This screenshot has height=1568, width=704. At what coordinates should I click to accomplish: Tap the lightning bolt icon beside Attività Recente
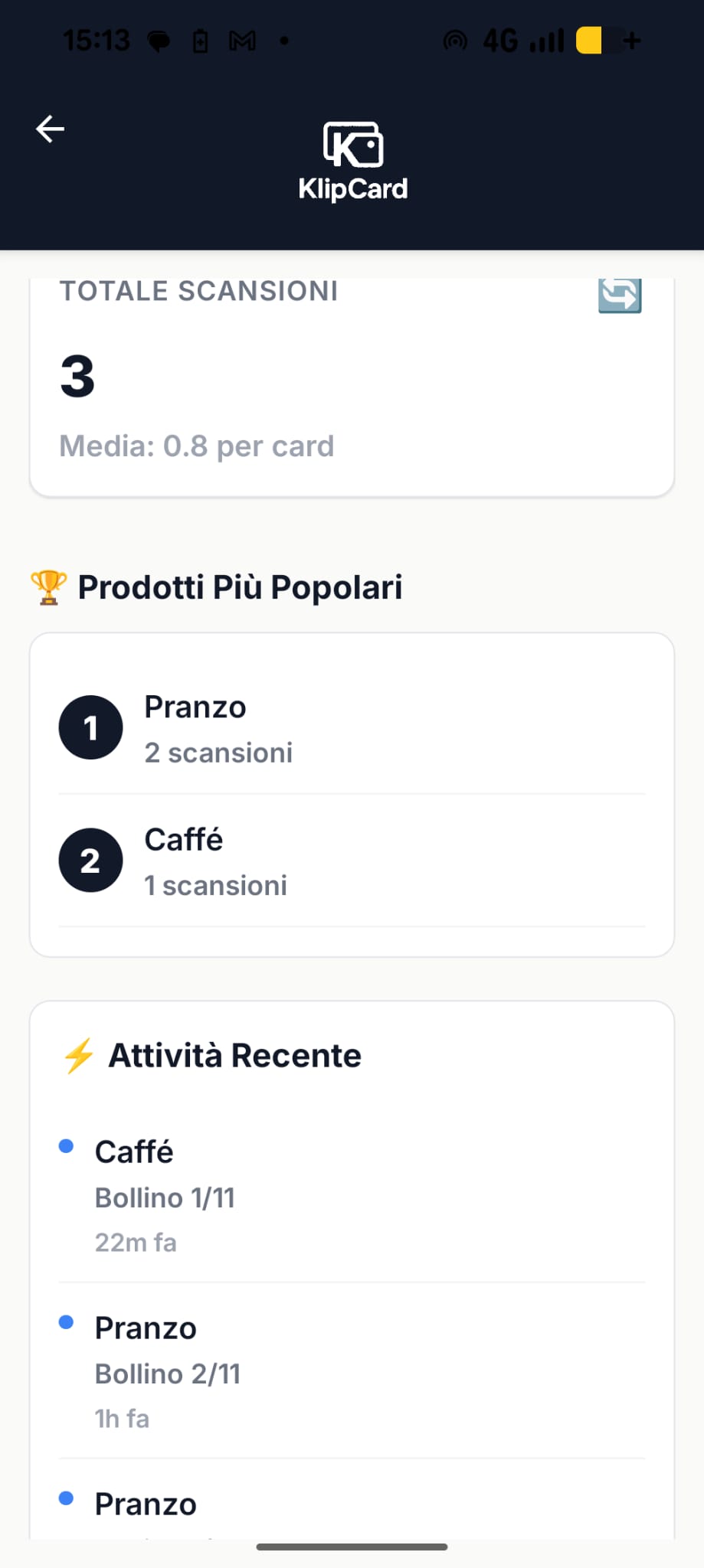tap(79, 1055)
